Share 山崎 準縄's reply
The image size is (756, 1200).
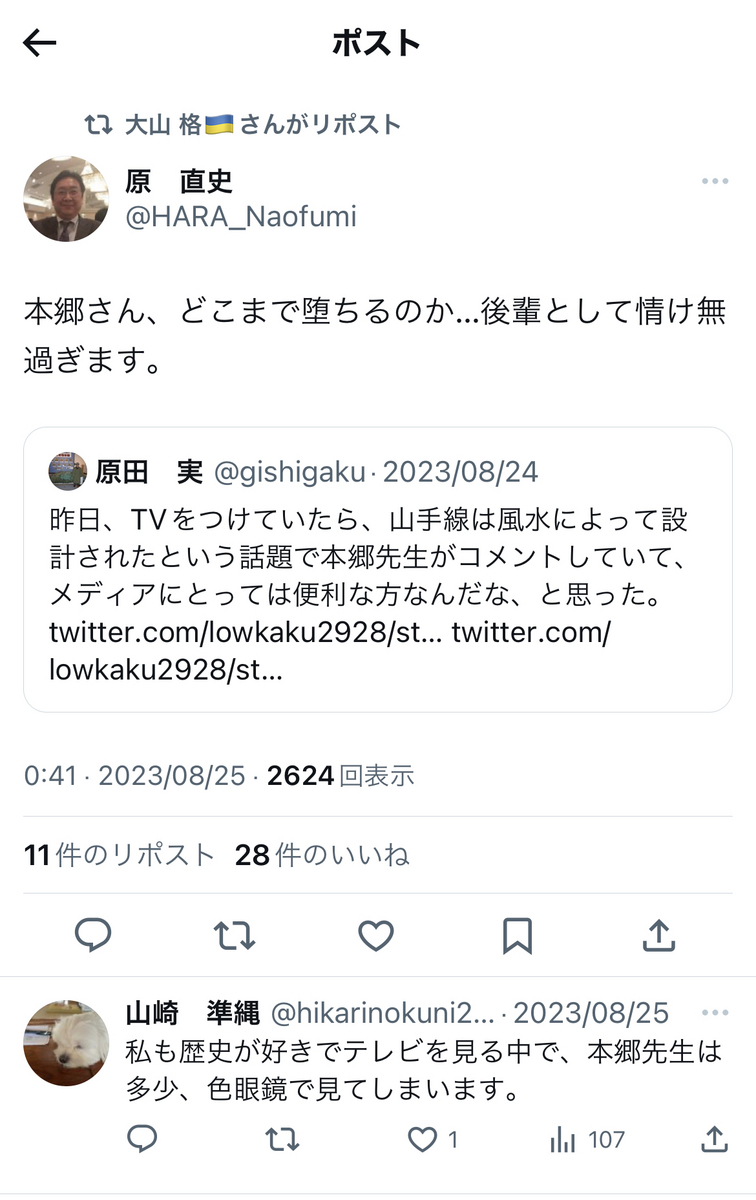(x=713, y=1139)
